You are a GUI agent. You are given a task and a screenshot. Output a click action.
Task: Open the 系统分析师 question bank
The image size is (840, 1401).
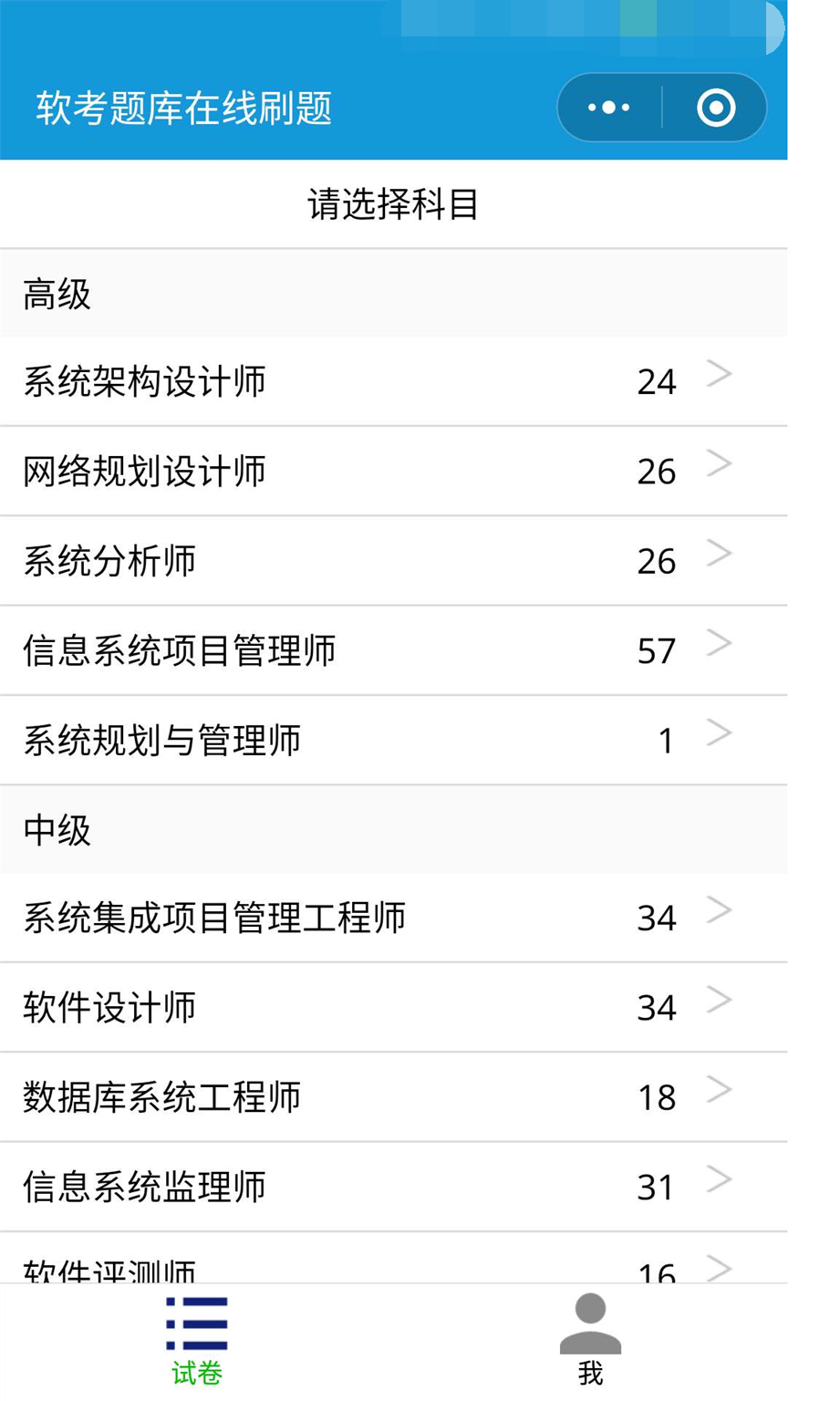[393, 560]
